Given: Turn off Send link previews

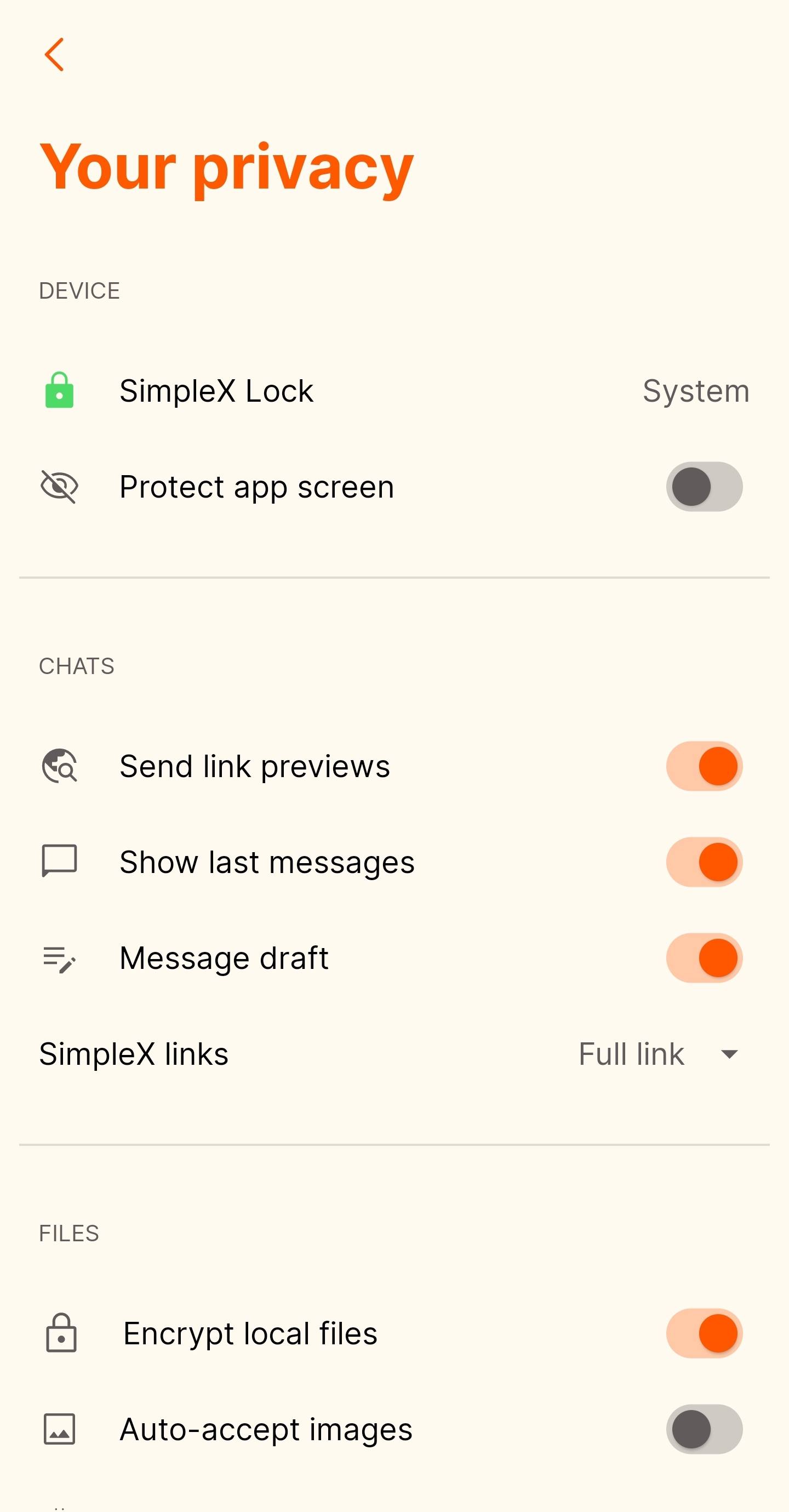Looking at the screenshot, I should click(704, 766).
